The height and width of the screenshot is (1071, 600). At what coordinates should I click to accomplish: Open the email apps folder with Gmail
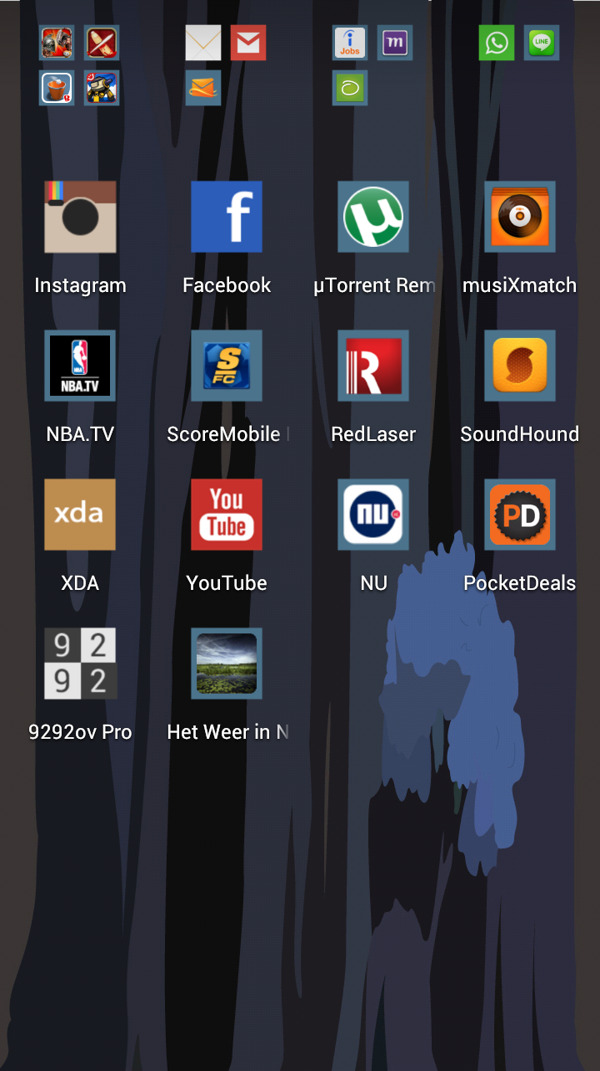click(226, 66)
